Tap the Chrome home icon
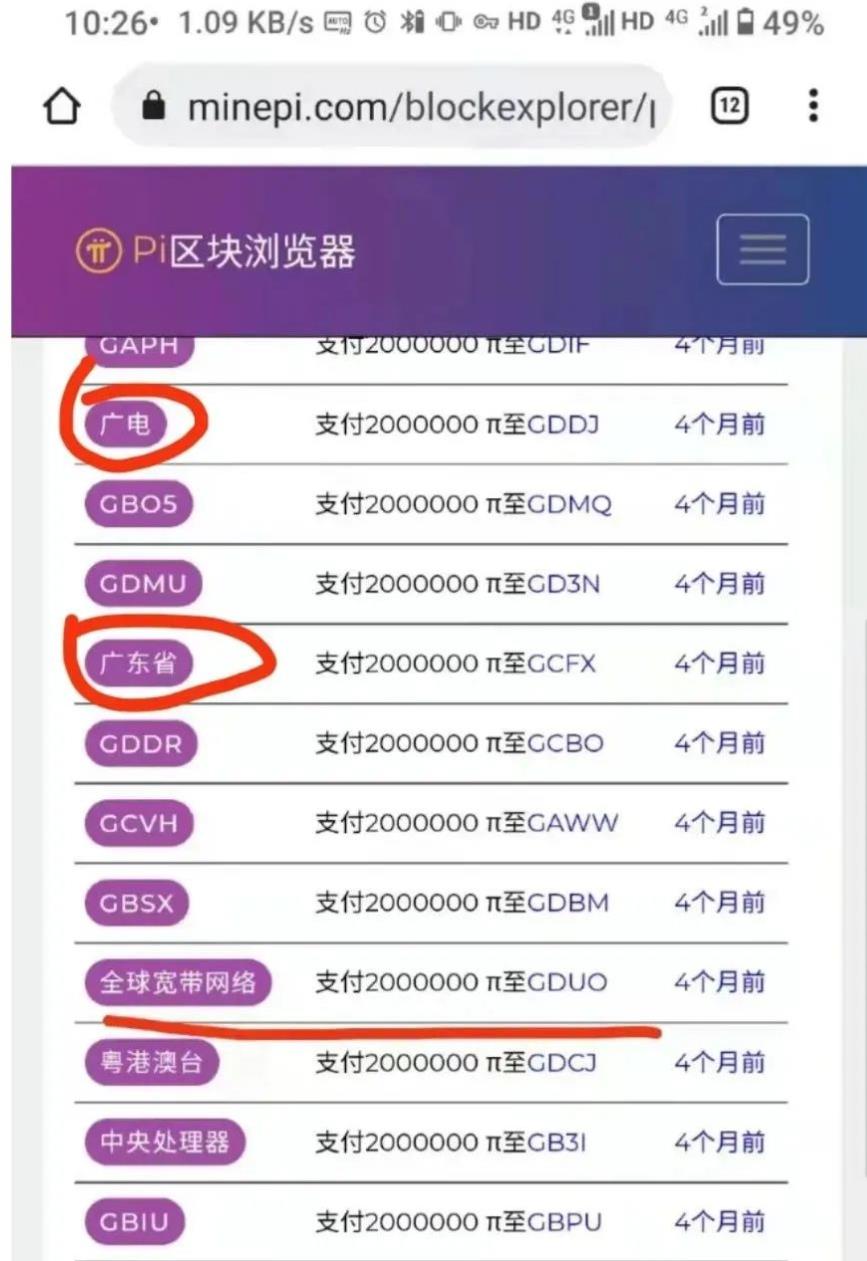The height and width of the screenshot is (1261, 867). pos(63,107)
